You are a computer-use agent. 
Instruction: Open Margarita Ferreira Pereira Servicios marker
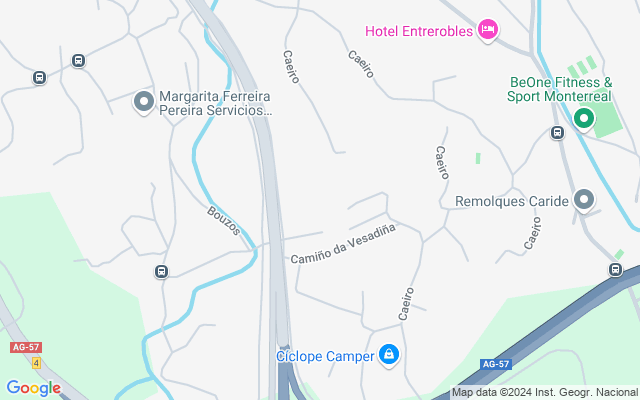pos(144,102)
